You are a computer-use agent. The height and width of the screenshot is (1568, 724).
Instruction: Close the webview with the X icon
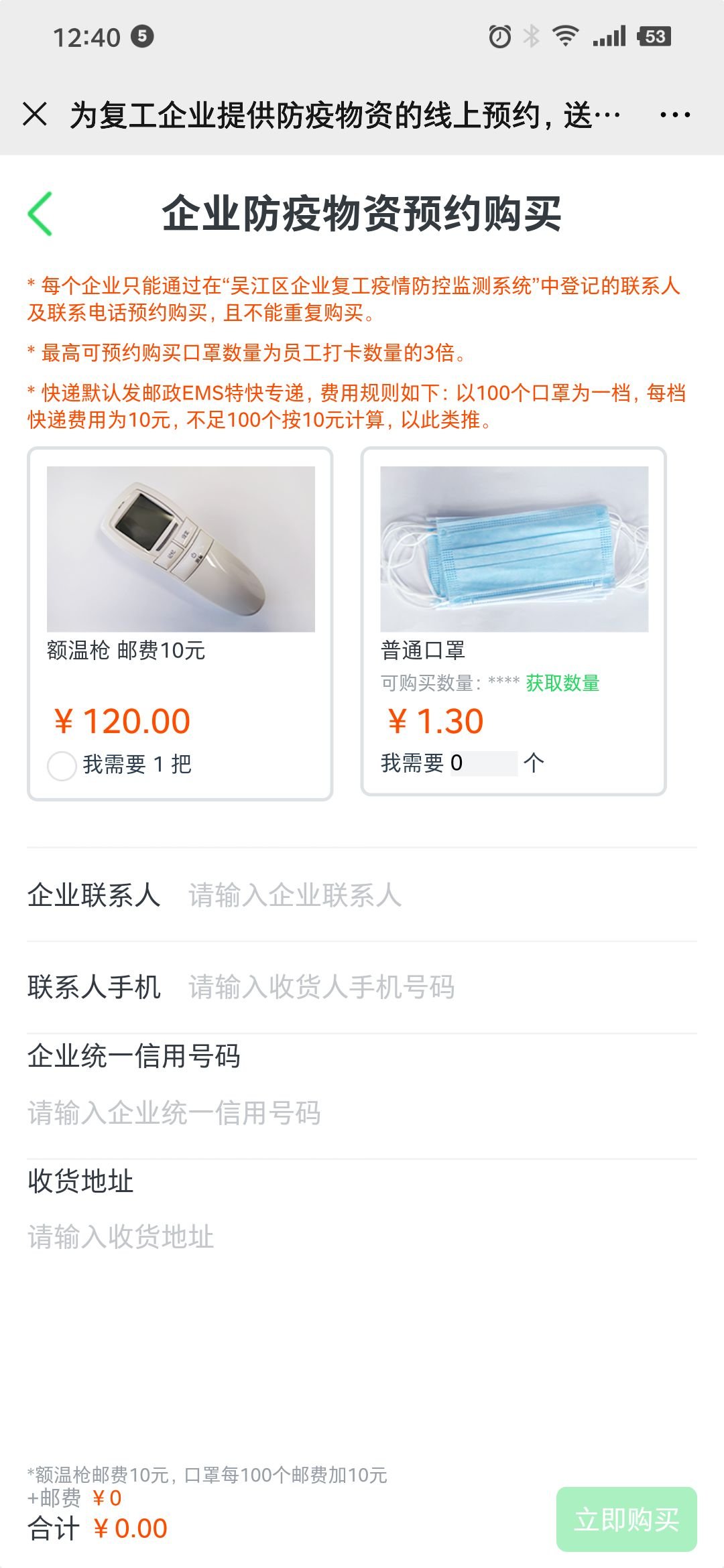click(35, 114)
